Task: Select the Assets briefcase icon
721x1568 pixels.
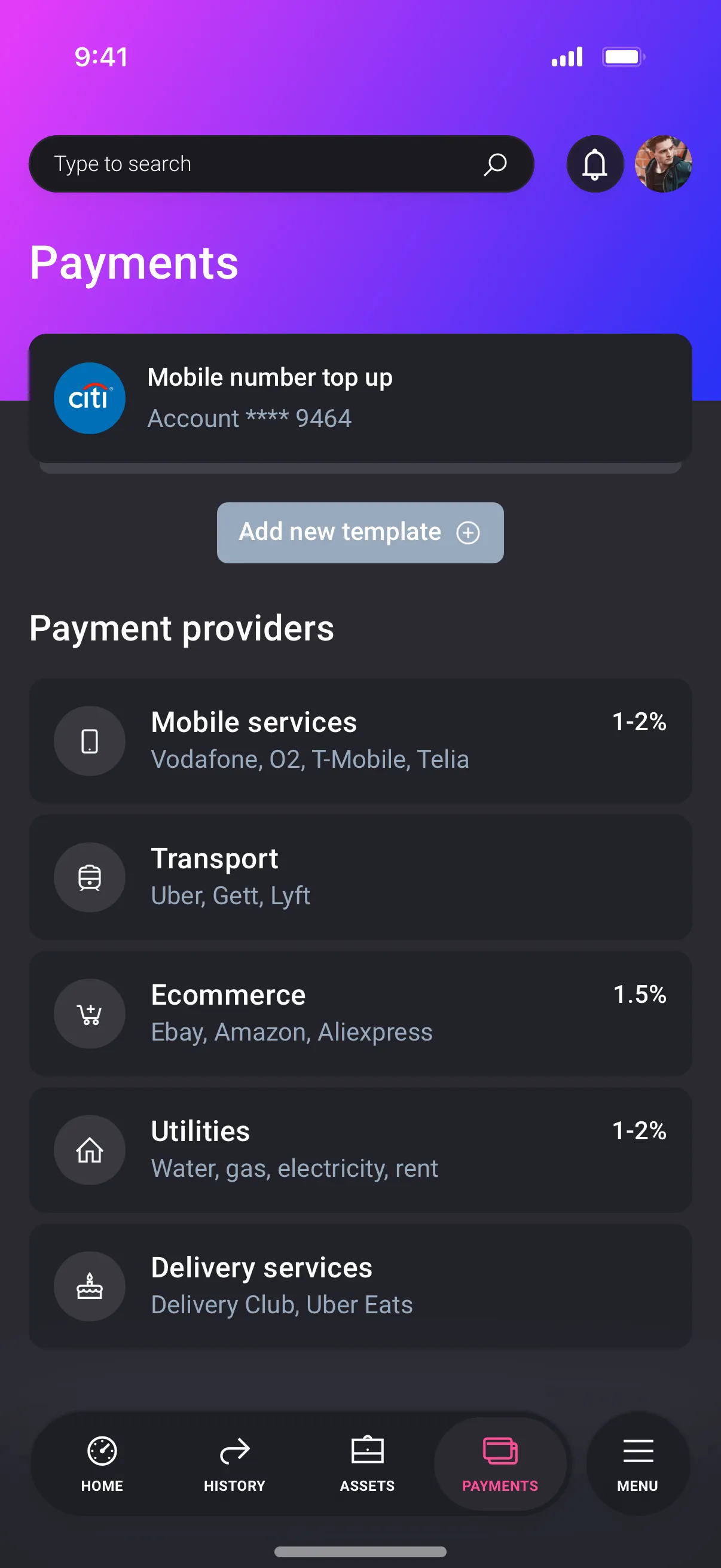Action: pyautogui.click(x=366, y=1451)
